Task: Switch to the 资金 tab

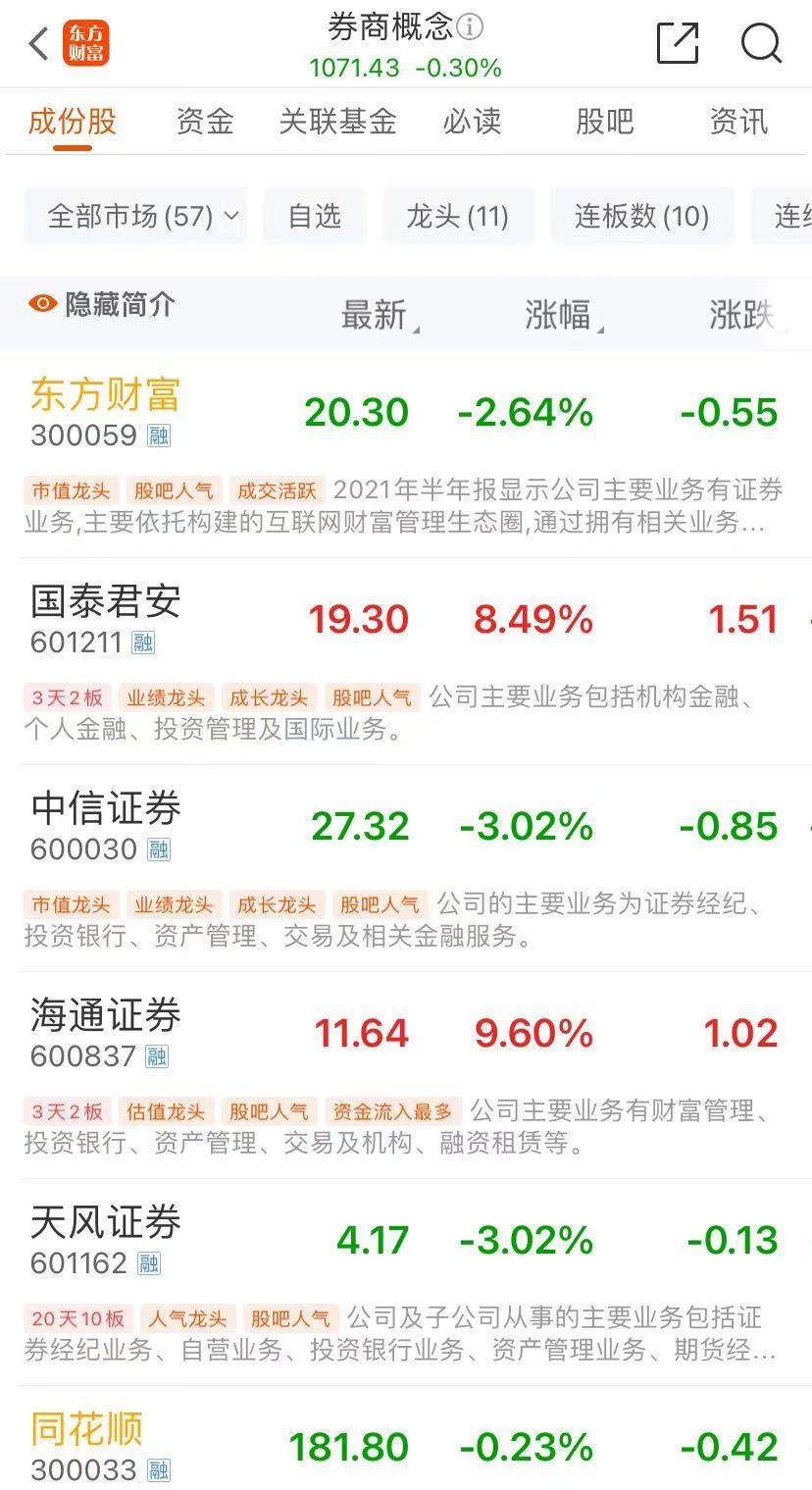Action: [205, 122]
